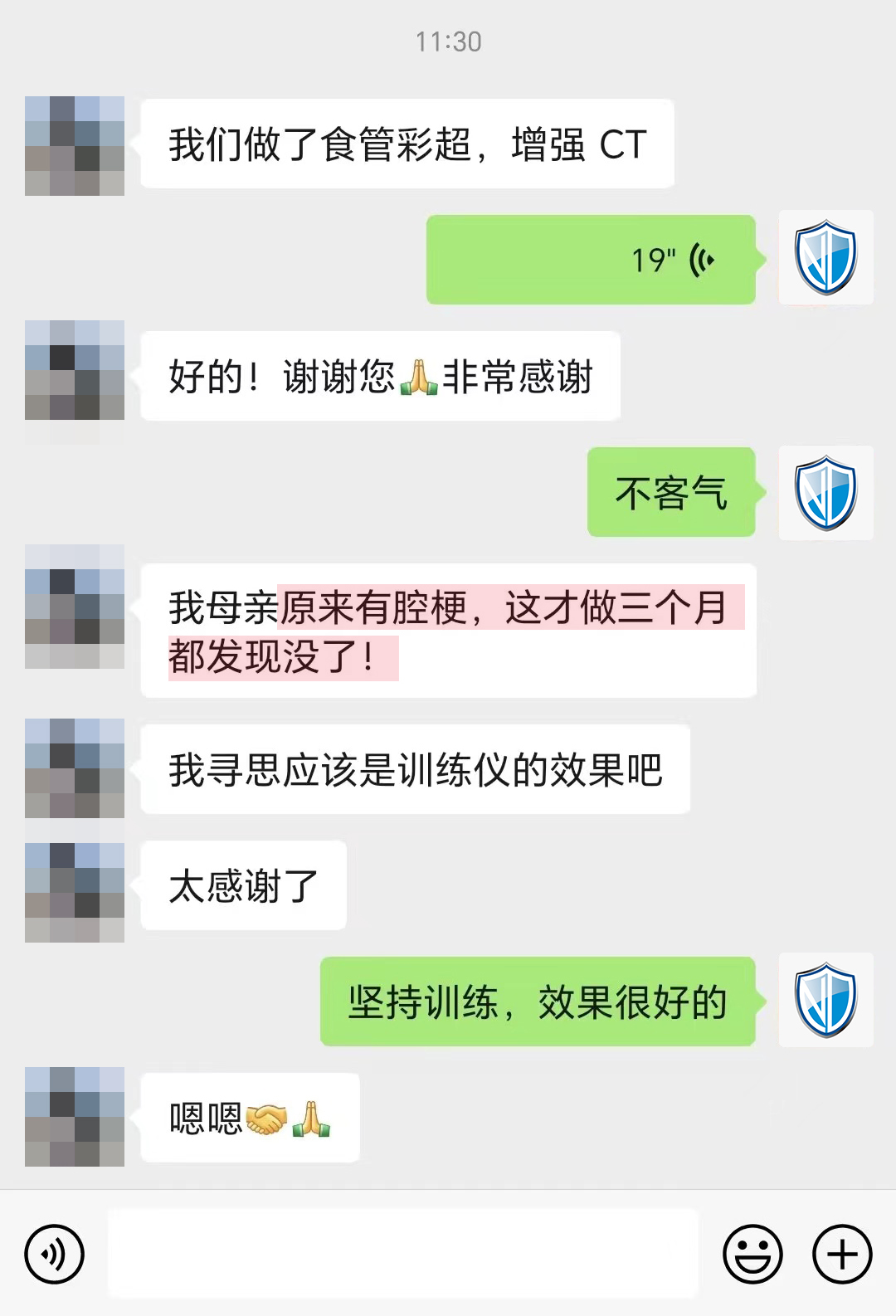The width and height of the screenshot is (896, 1316).
Task: Switch to voice input mode
Action: tap(53, 1253)
